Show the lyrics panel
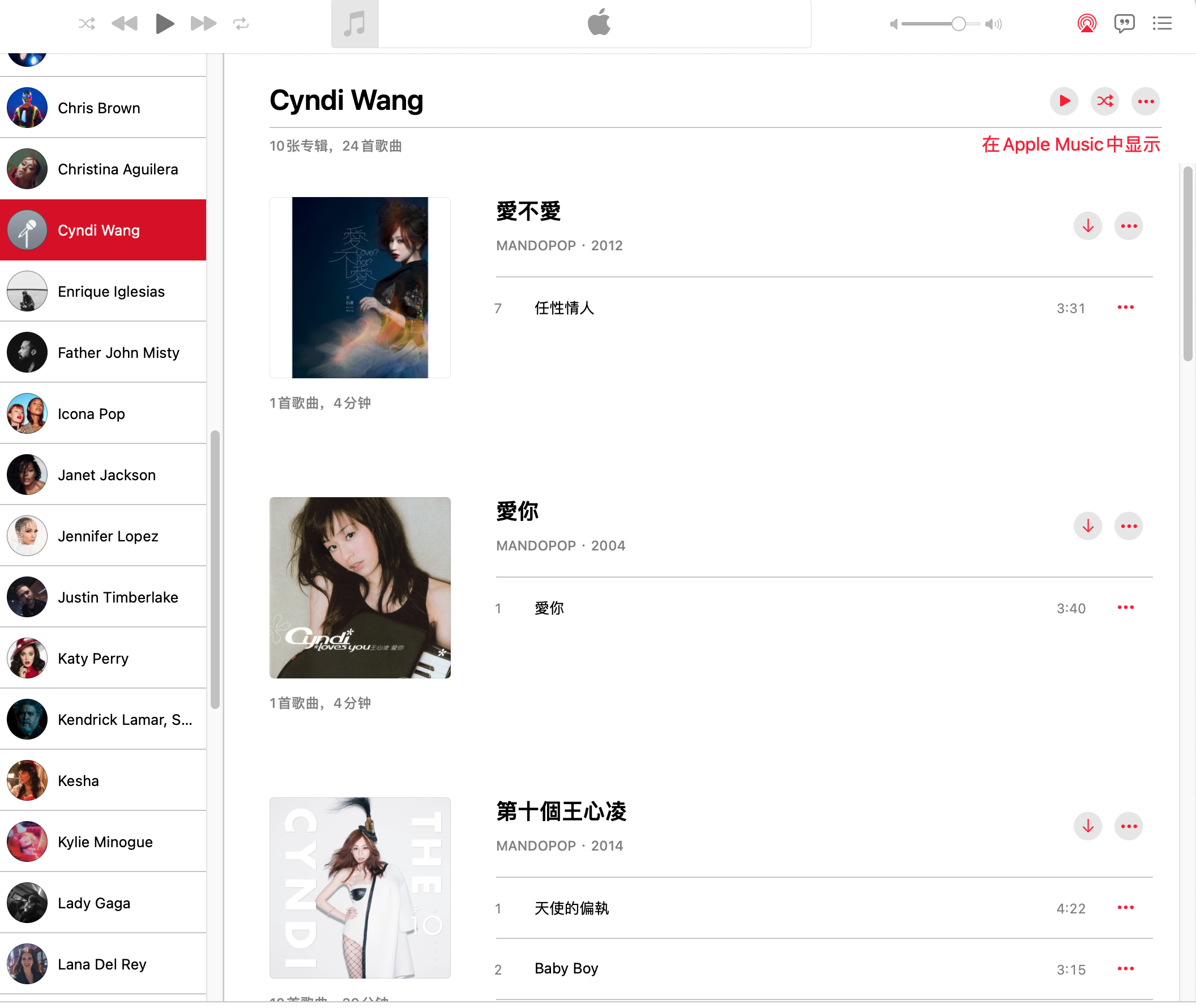The height and width of the screenshot is (1008, 1196). click(x=1124, y=23)
